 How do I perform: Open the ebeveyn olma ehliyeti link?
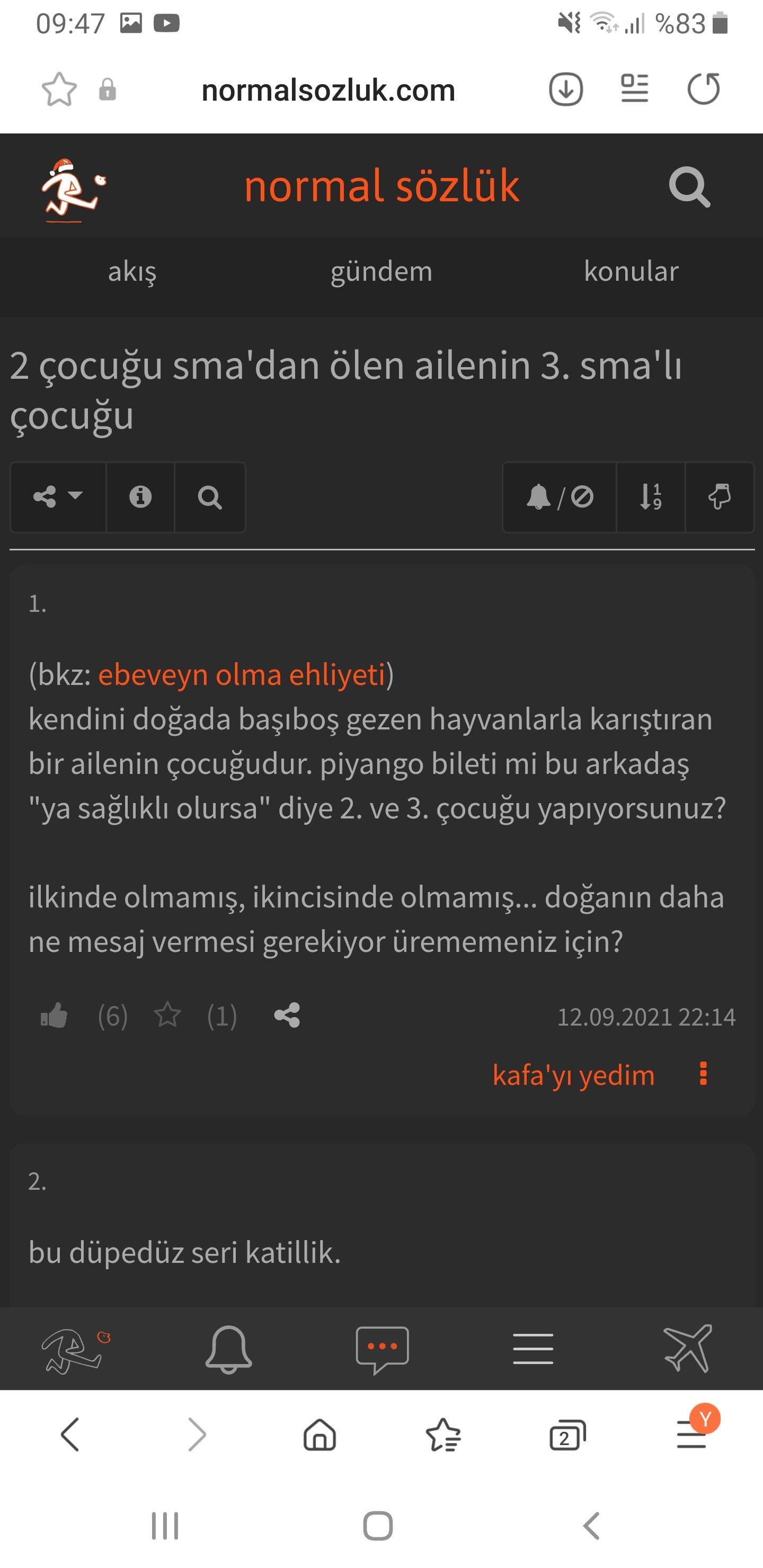click(x=242, y=674)
